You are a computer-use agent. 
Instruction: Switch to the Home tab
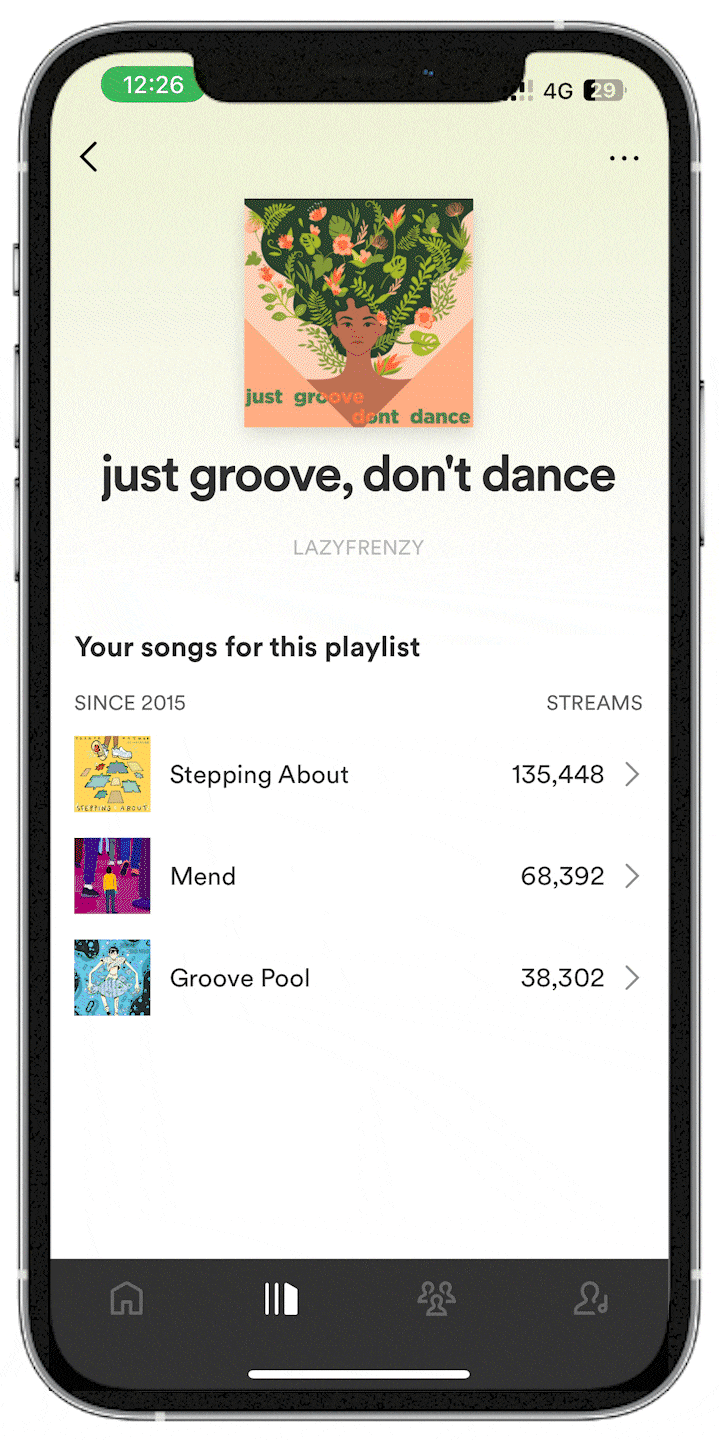coord(126,1299)
